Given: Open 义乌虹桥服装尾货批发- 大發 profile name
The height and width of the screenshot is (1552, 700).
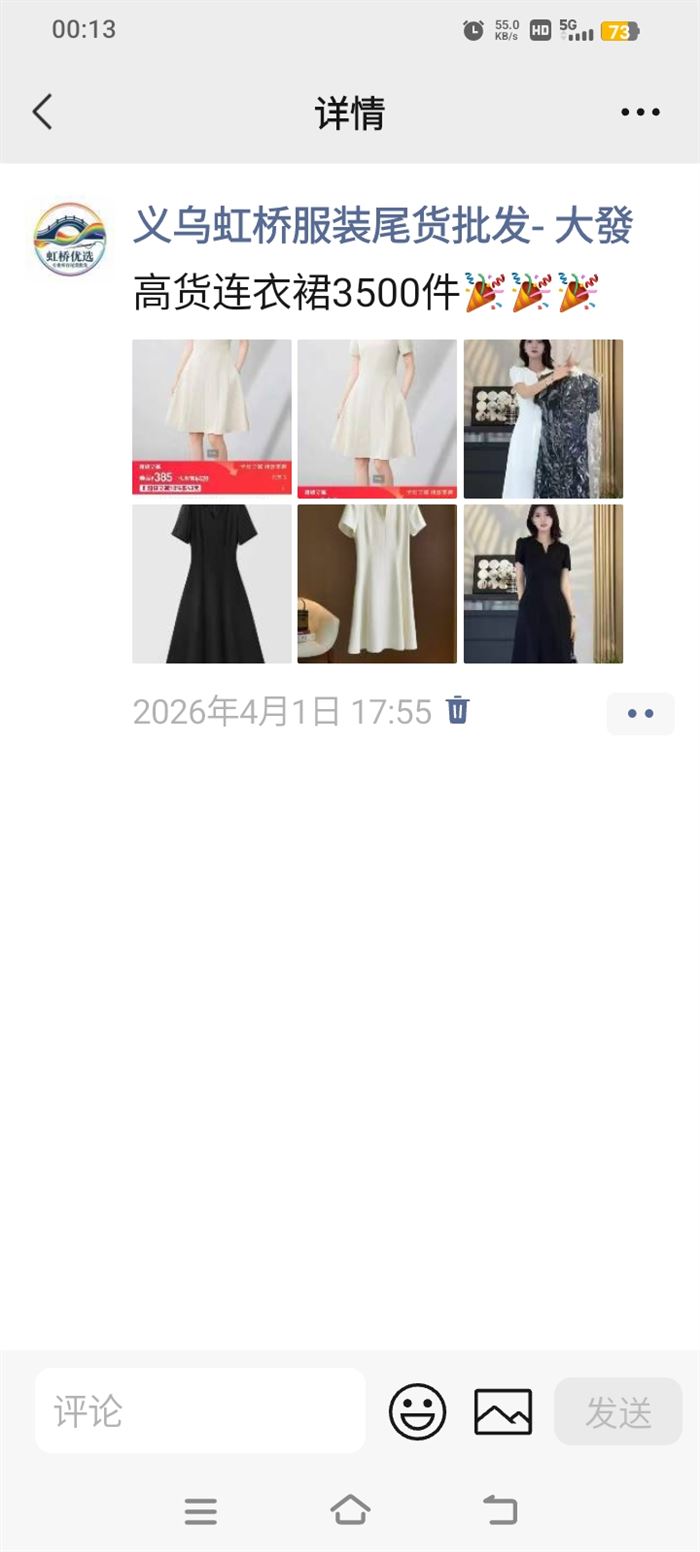Looking at the screenshot, I should 383,227.
